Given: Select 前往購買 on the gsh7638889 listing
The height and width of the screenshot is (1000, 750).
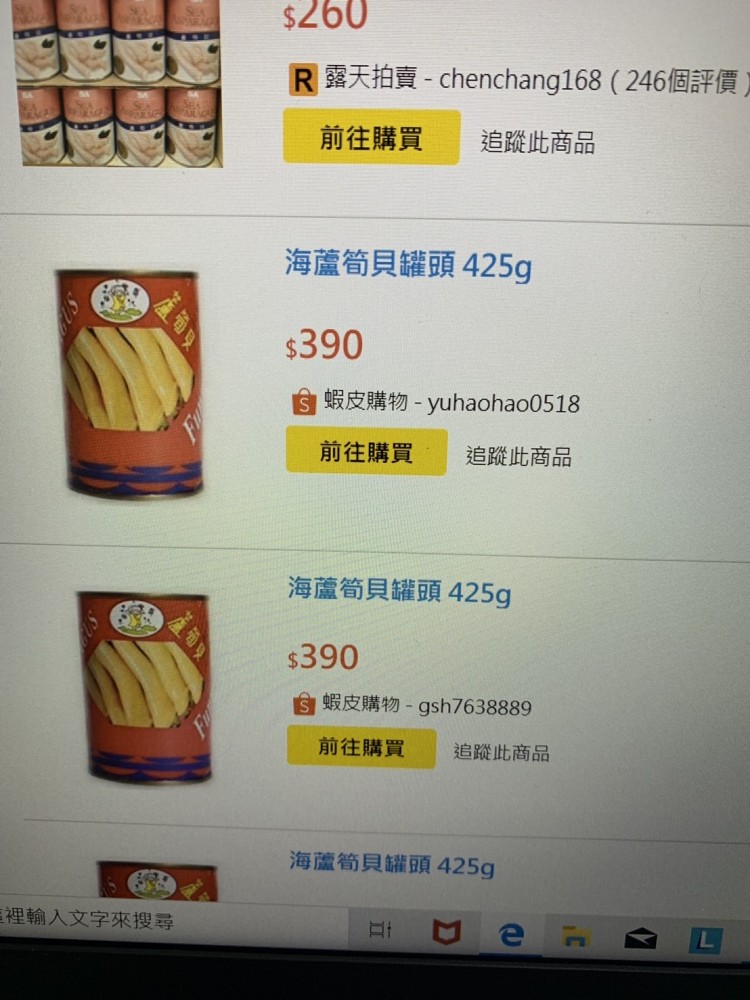Looking at the screenshot, I should click(361, 747).
